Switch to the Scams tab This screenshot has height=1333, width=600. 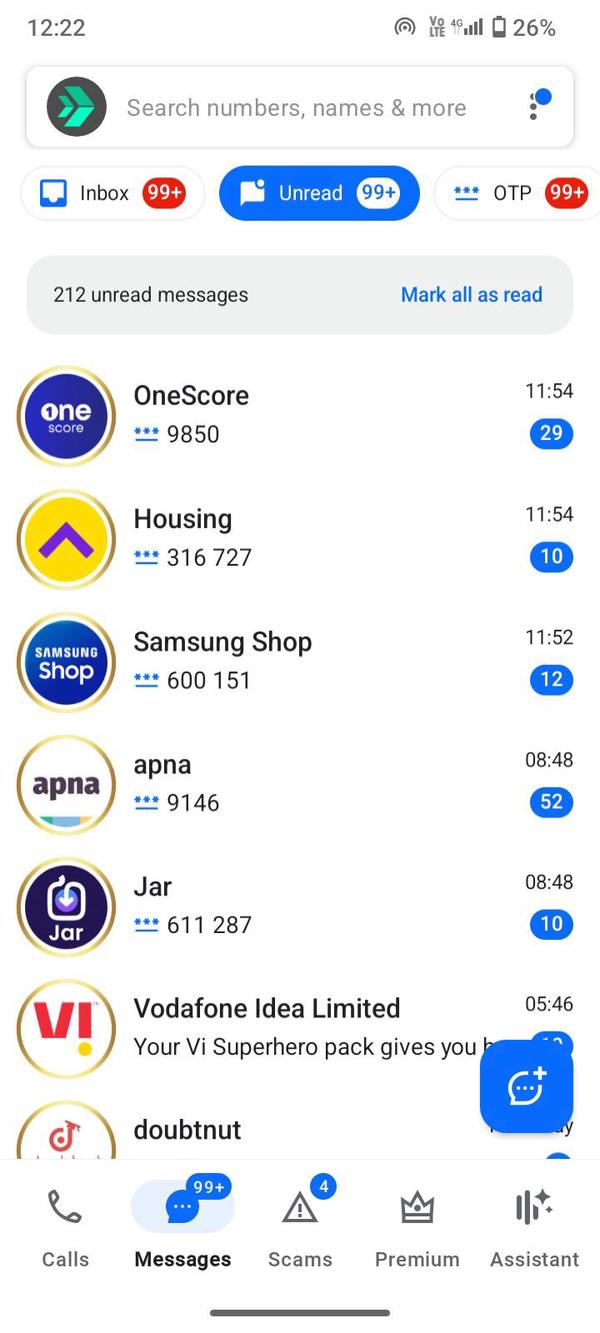click(x=300, y=1228)
